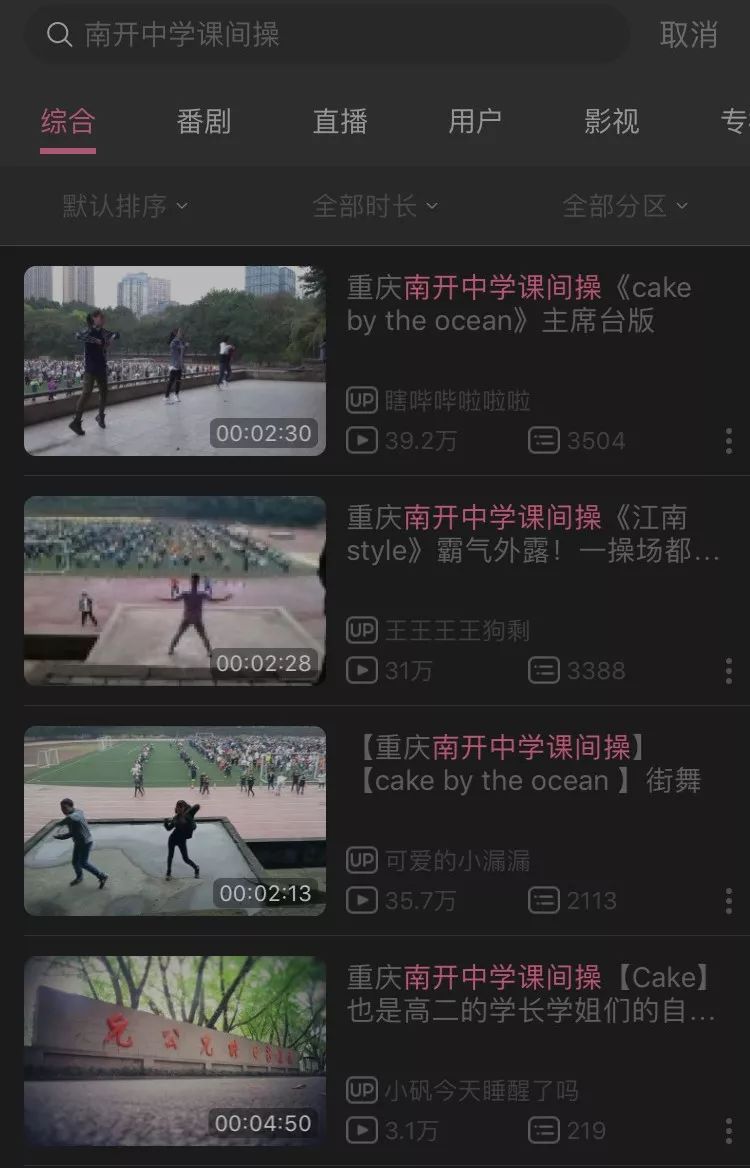The width and height of the screenshot is (750, 1168).
Task: Click the play count icon showing 39.2万
Action: 360,440
